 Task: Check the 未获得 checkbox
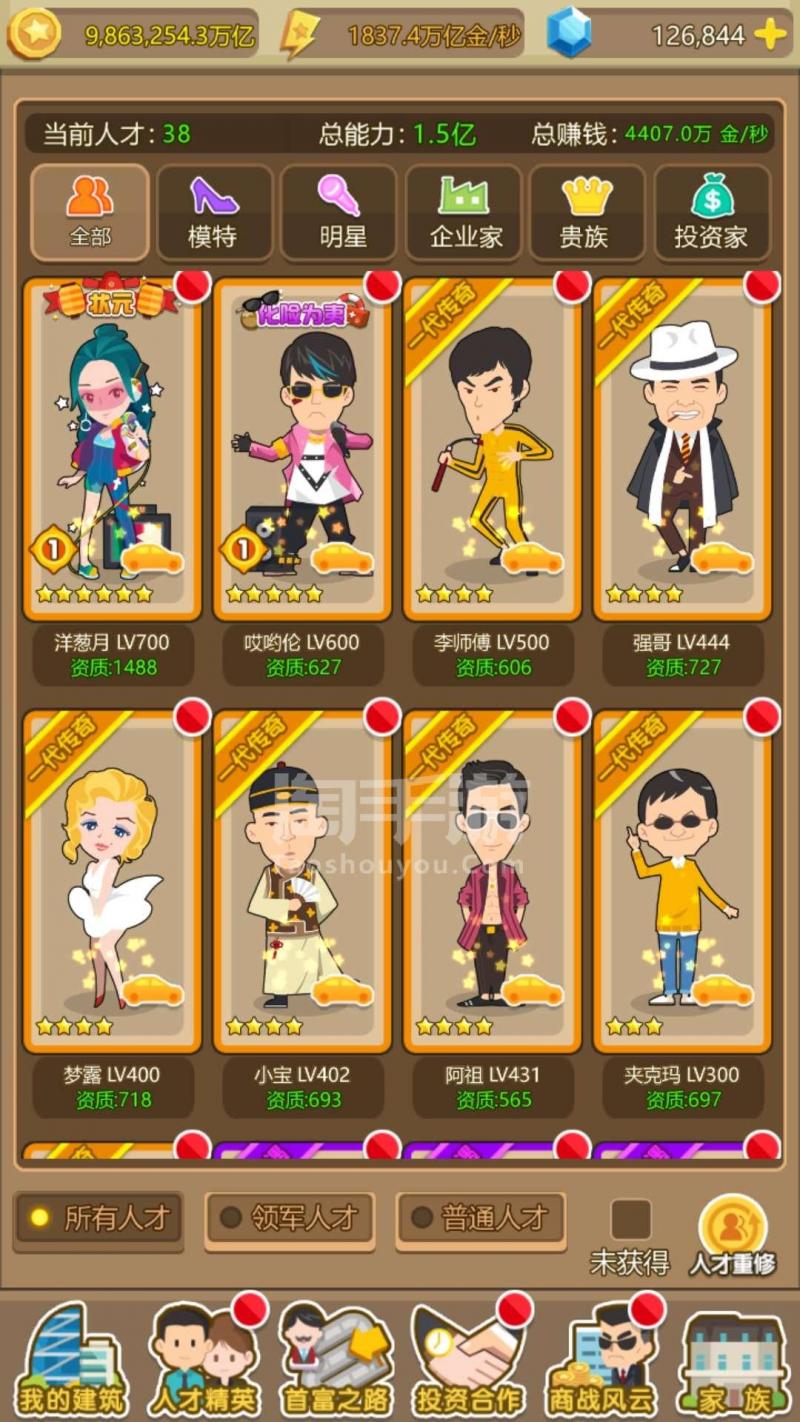click(x=631, y=1220)
